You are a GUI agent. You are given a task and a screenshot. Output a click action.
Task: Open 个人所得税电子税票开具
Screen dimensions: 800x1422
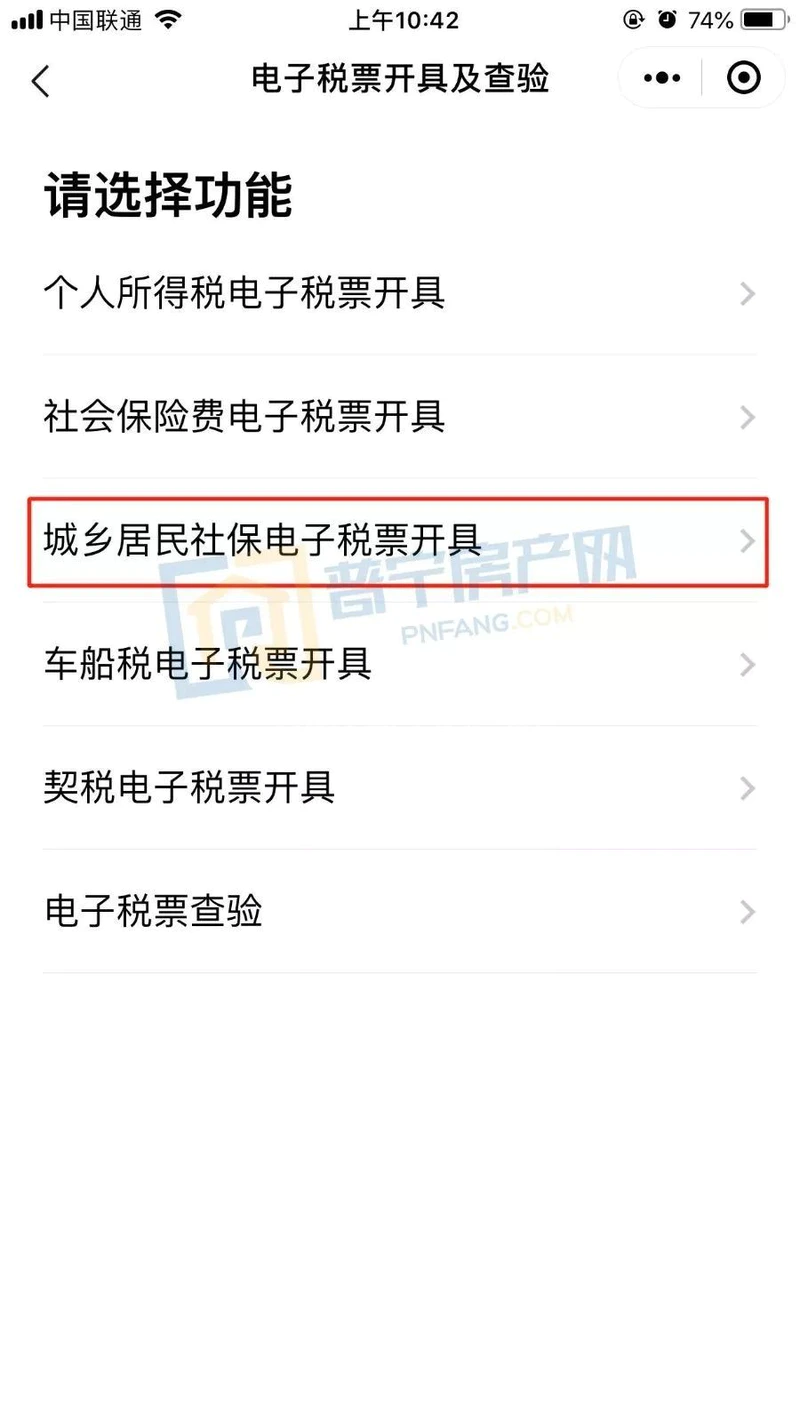point(398,293)
